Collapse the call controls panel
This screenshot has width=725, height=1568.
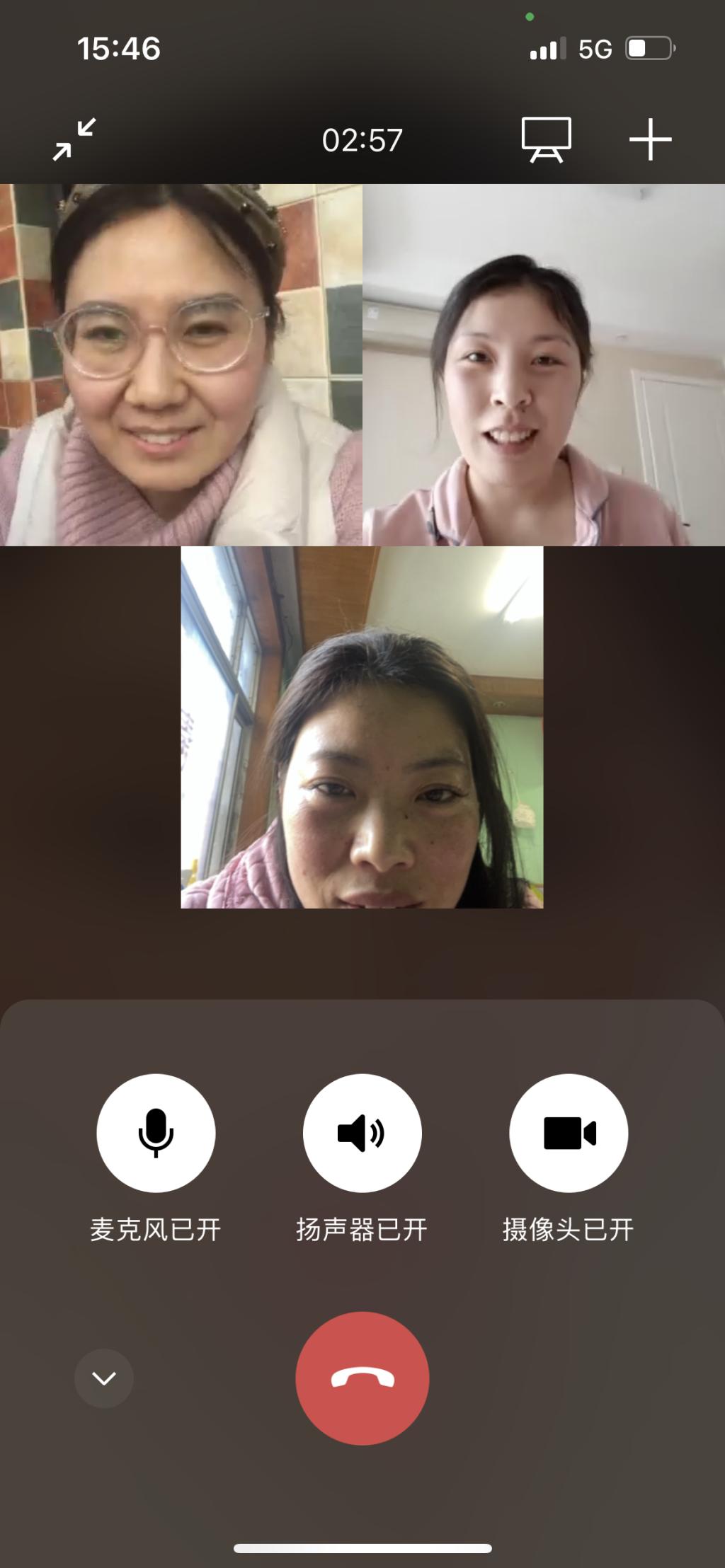pos(104,1378)
